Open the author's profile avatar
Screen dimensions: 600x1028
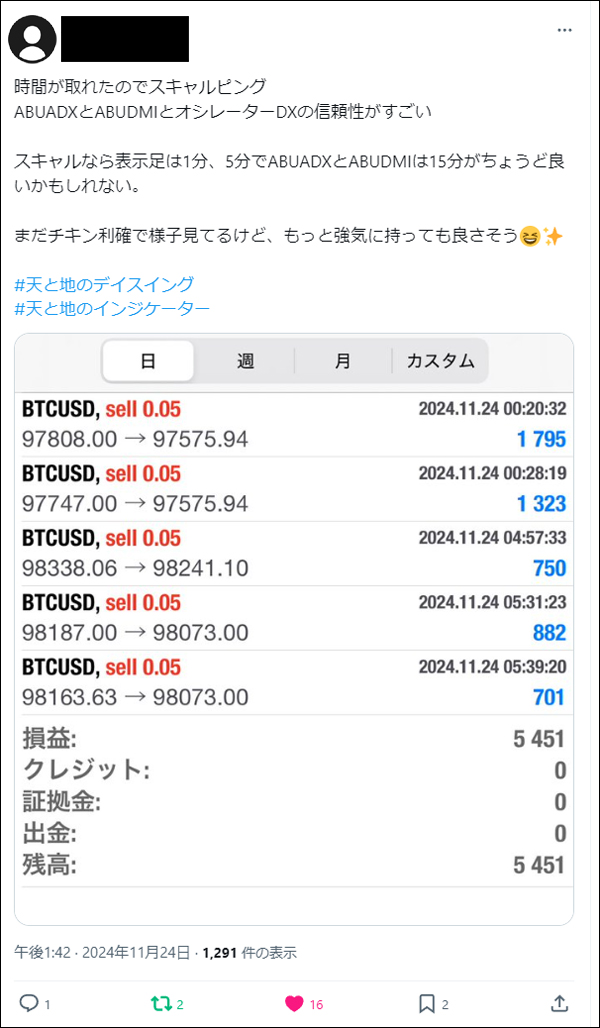(x=33, y=39)
